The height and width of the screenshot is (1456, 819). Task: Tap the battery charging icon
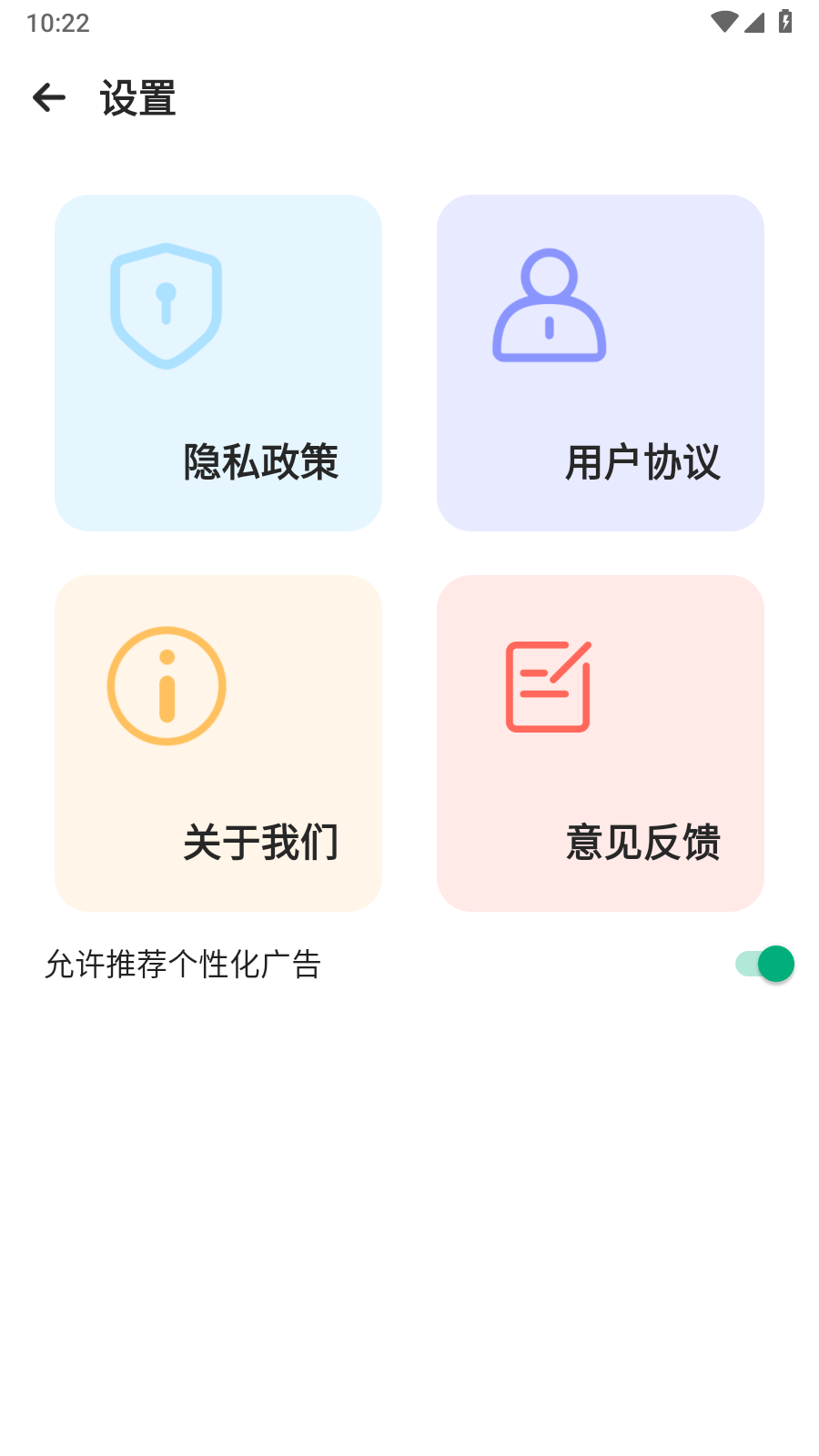tap(785, 22)
